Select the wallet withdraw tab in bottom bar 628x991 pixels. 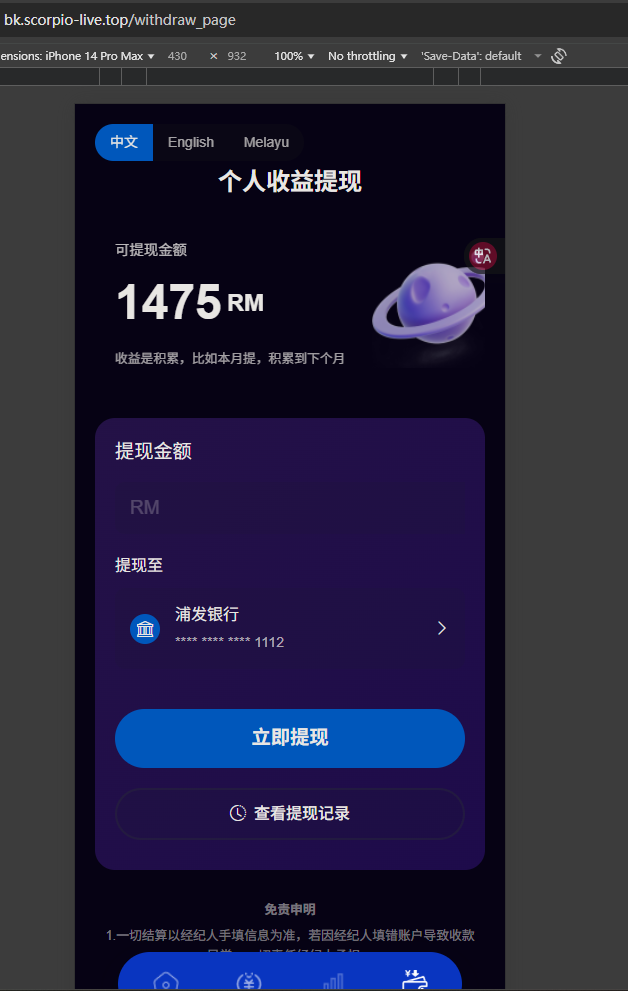(413, 979)
